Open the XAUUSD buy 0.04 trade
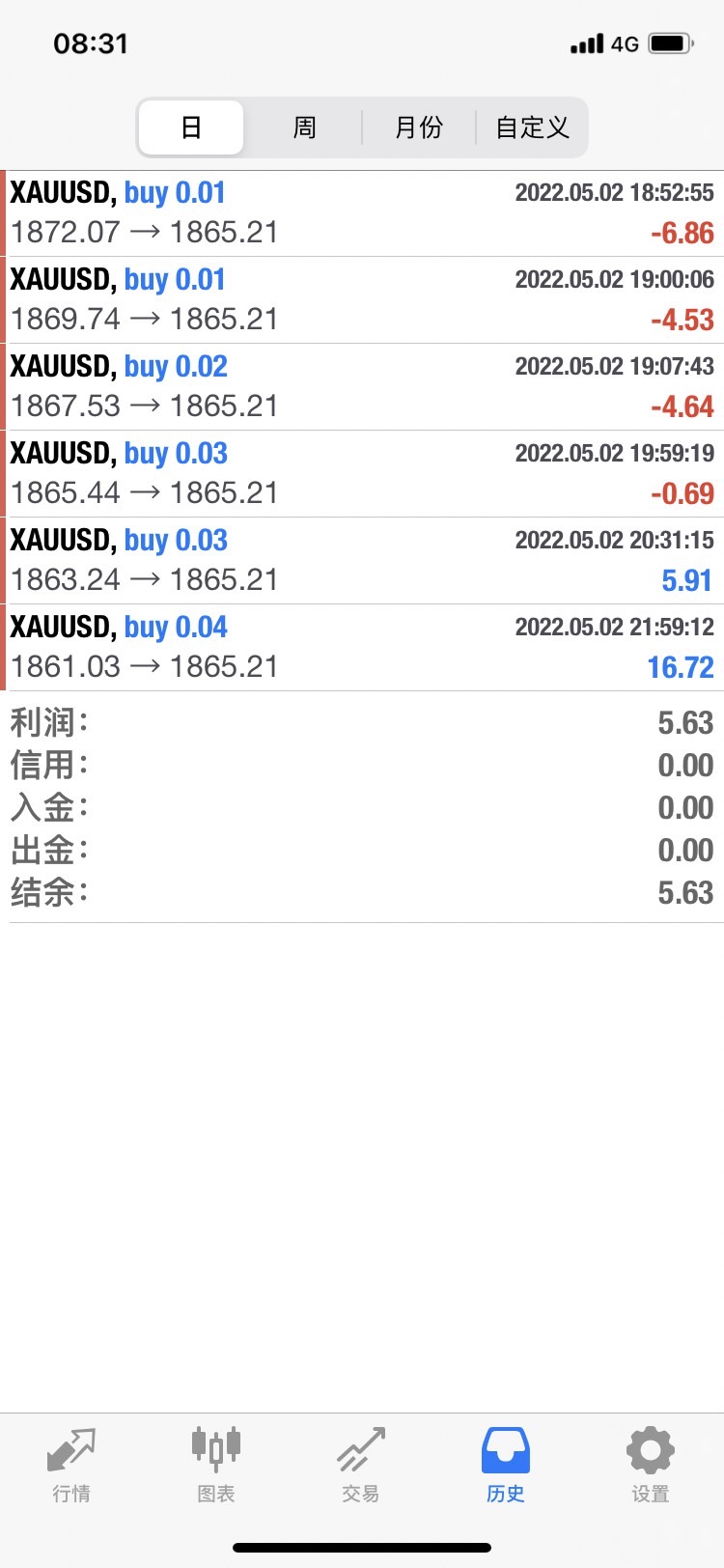The width and height of the screenshot is (724, 1568). coord(362,648)
